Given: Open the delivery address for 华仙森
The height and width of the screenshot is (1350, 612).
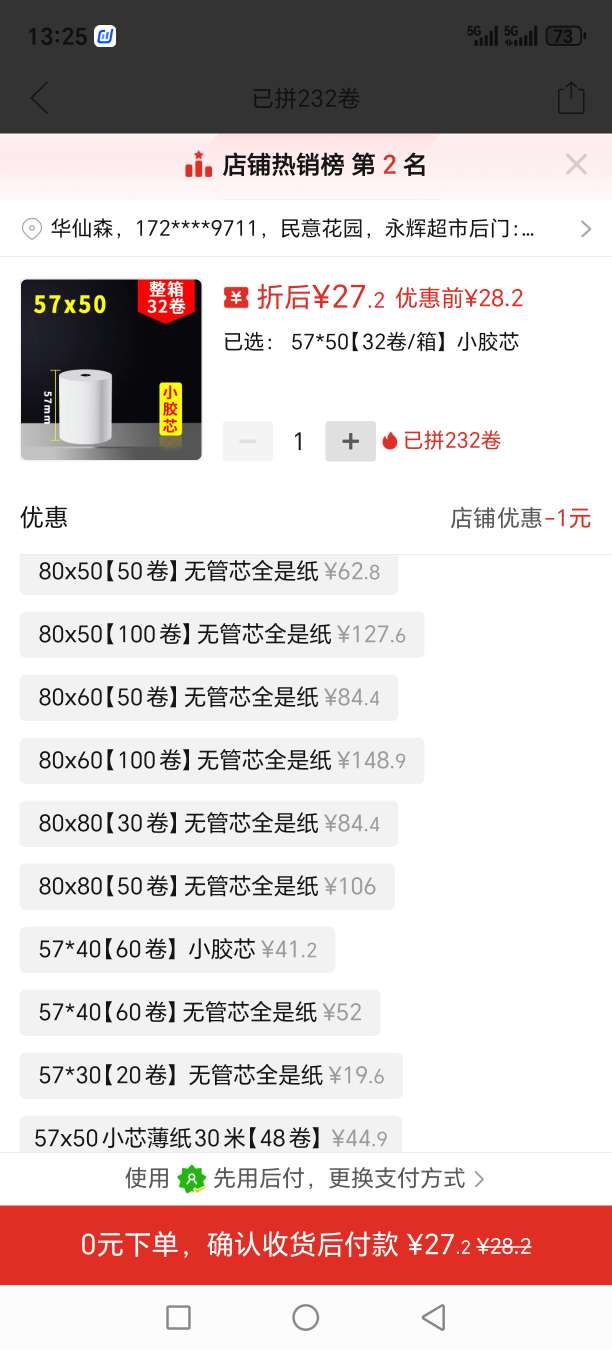Looking at the screenshot, I should [x=306, y=229].
